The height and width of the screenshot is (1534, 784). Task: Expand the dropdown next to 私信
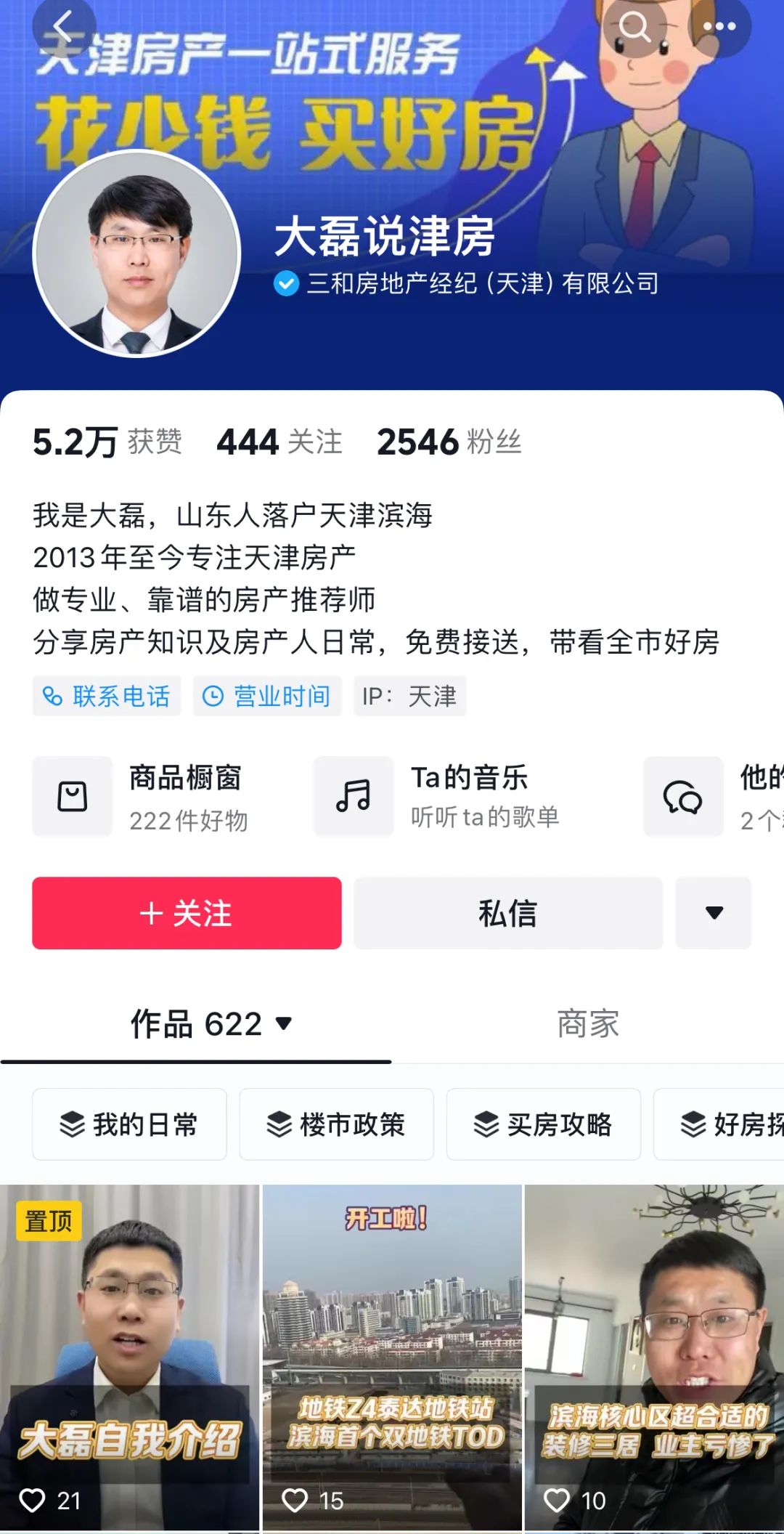(x=714, y=913)
